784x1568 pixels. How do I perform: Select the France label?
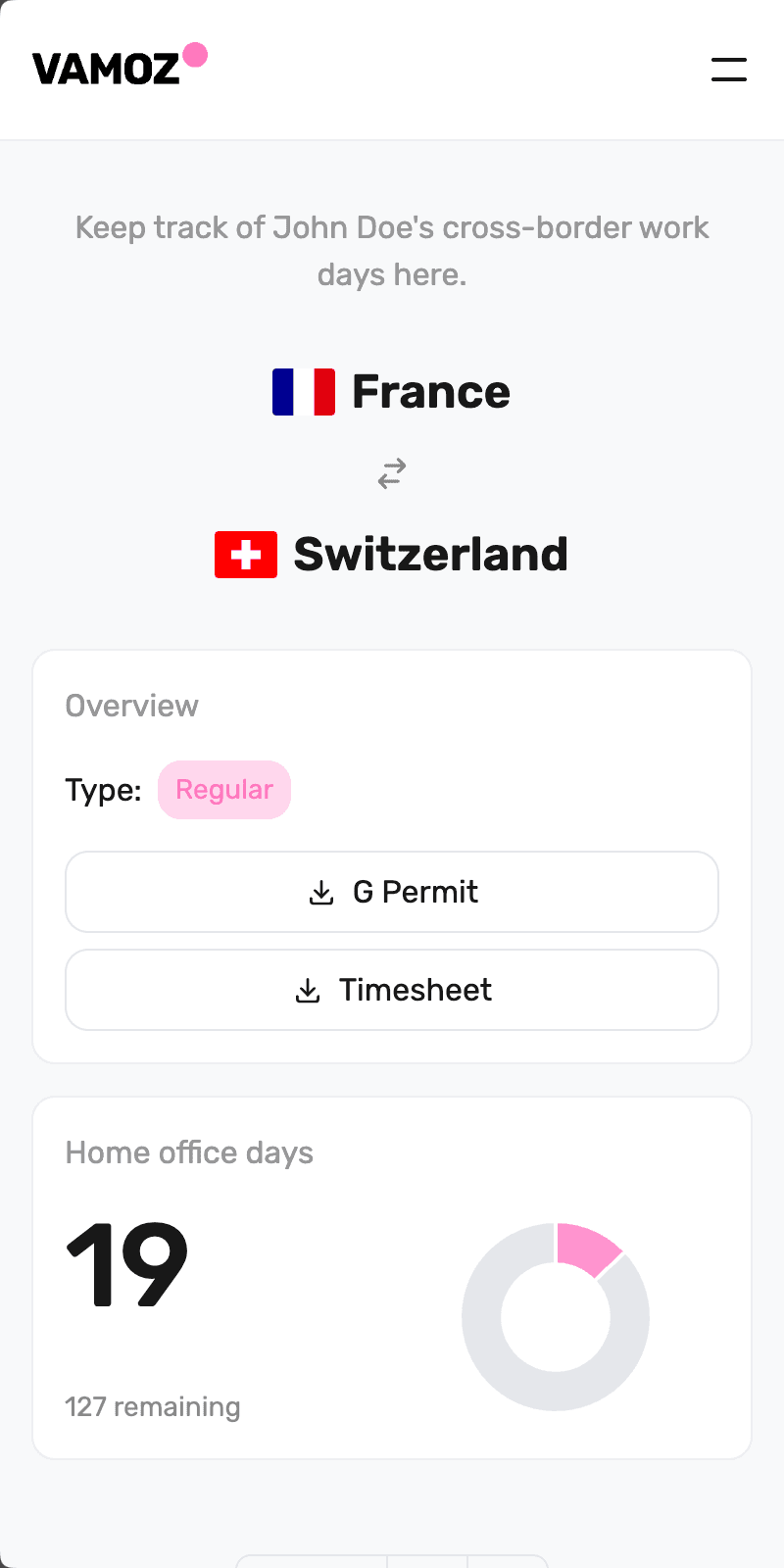tap(431, 390)
